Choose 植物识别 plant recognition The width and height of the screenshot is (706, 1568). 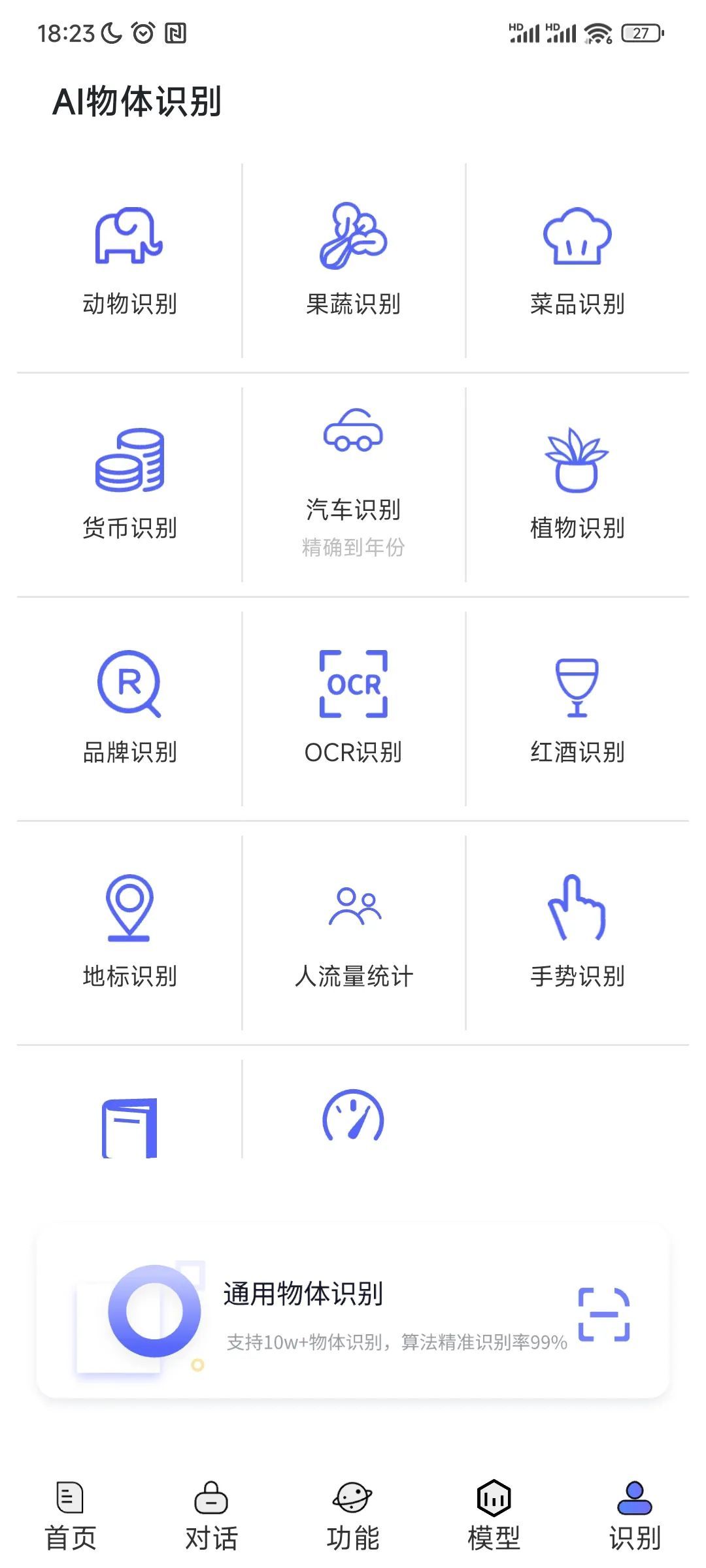tap(577, 485)
